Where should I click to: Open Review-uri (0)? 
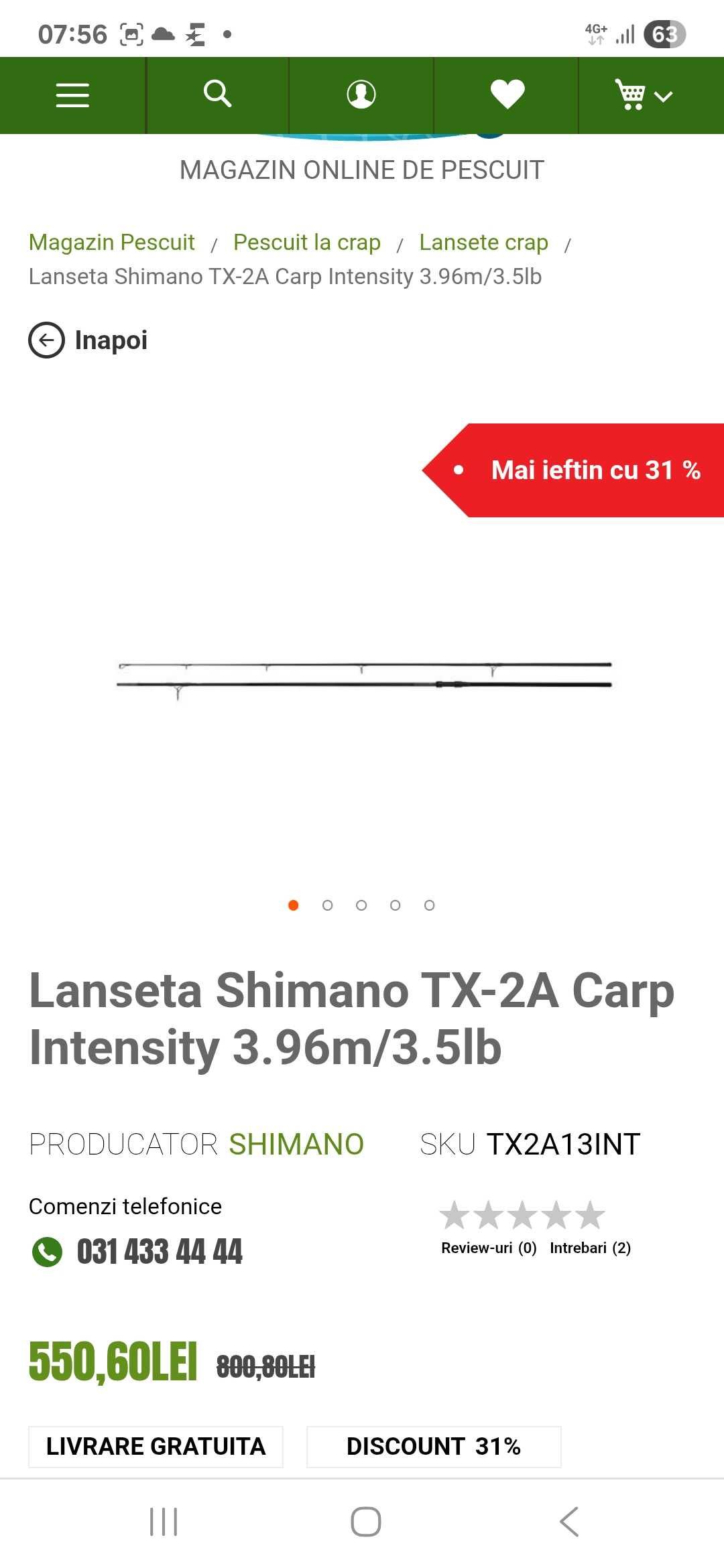point(489,1248)
